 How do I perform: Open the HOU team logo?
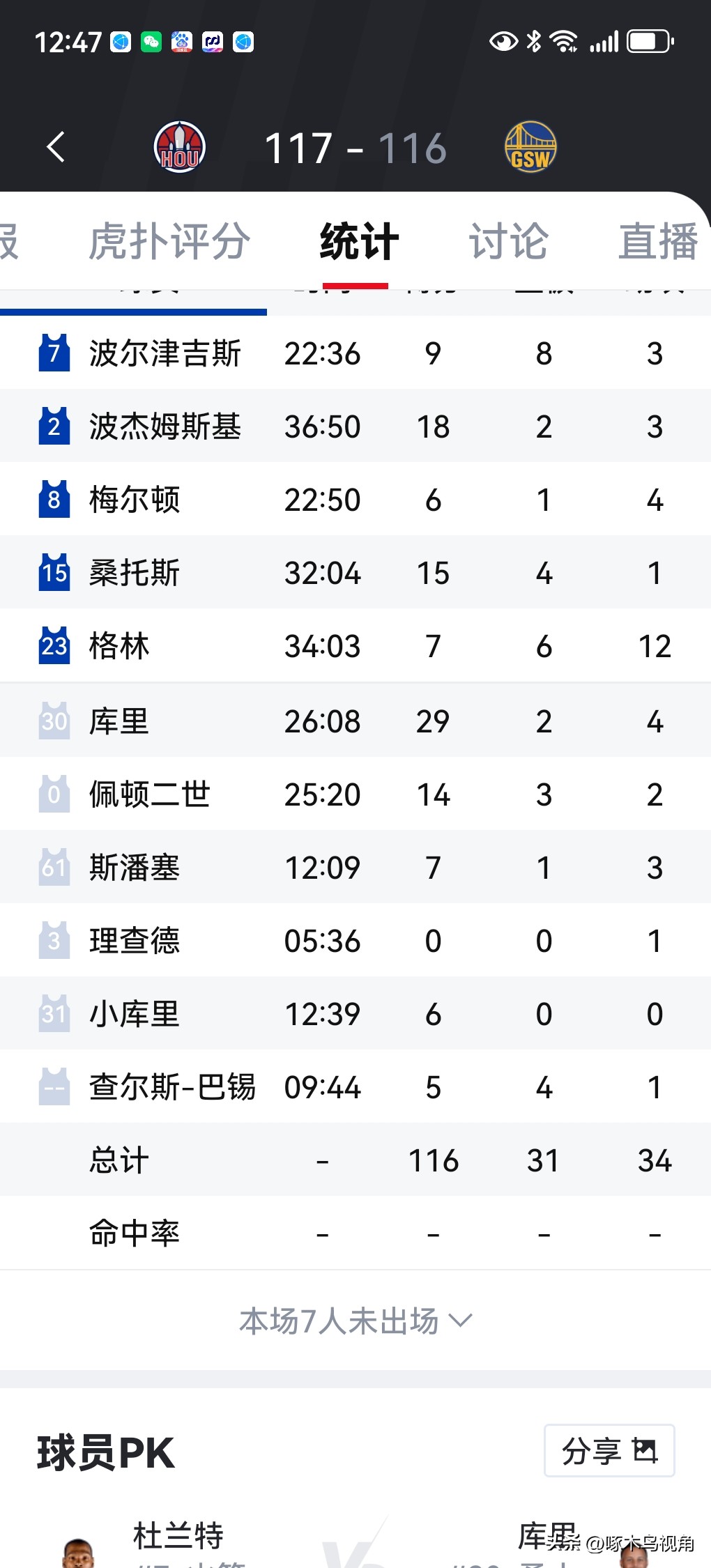tap(180, 147)
